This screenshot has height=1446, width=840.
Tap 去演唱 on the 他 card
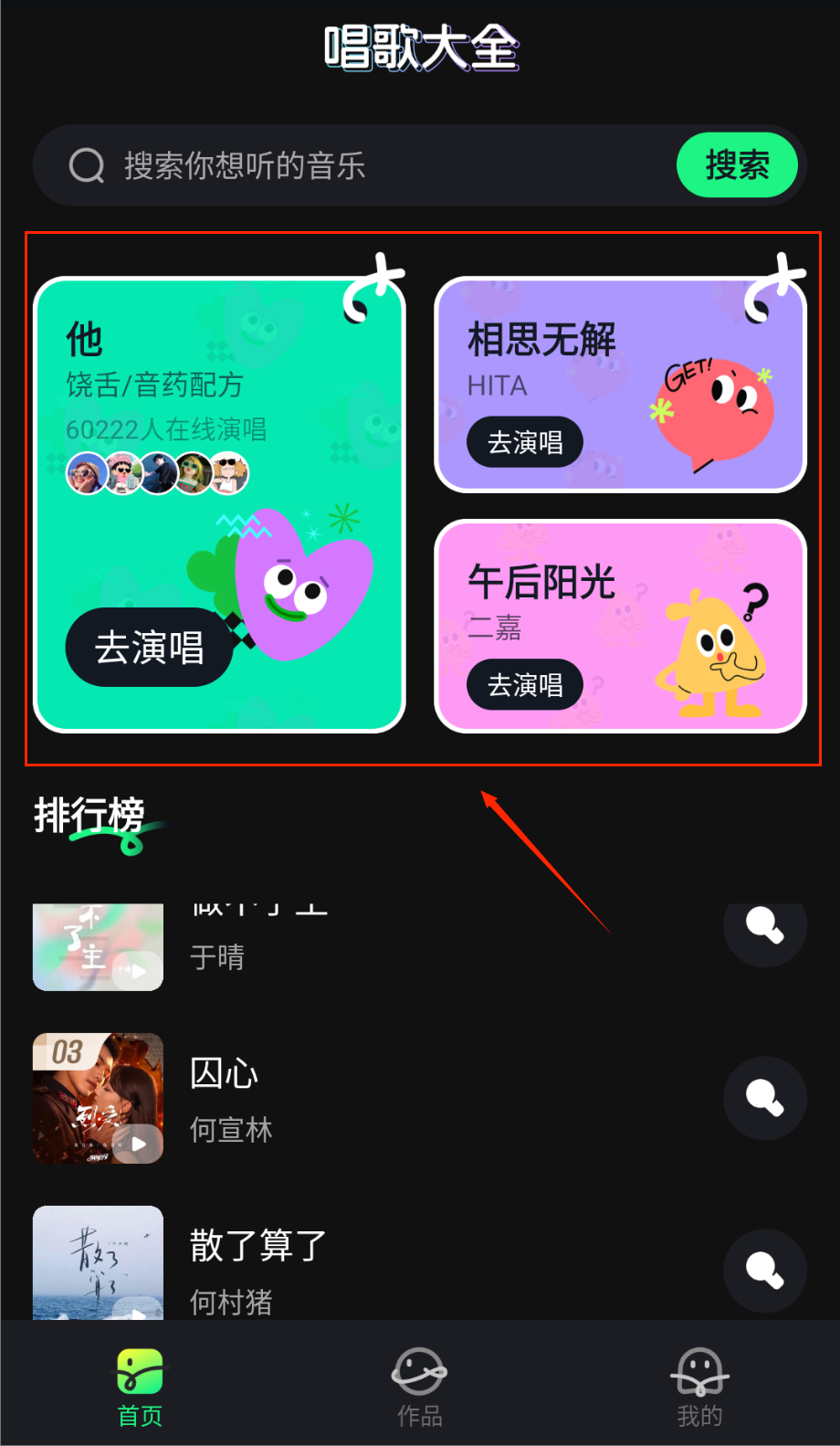(x=150, y=647)
